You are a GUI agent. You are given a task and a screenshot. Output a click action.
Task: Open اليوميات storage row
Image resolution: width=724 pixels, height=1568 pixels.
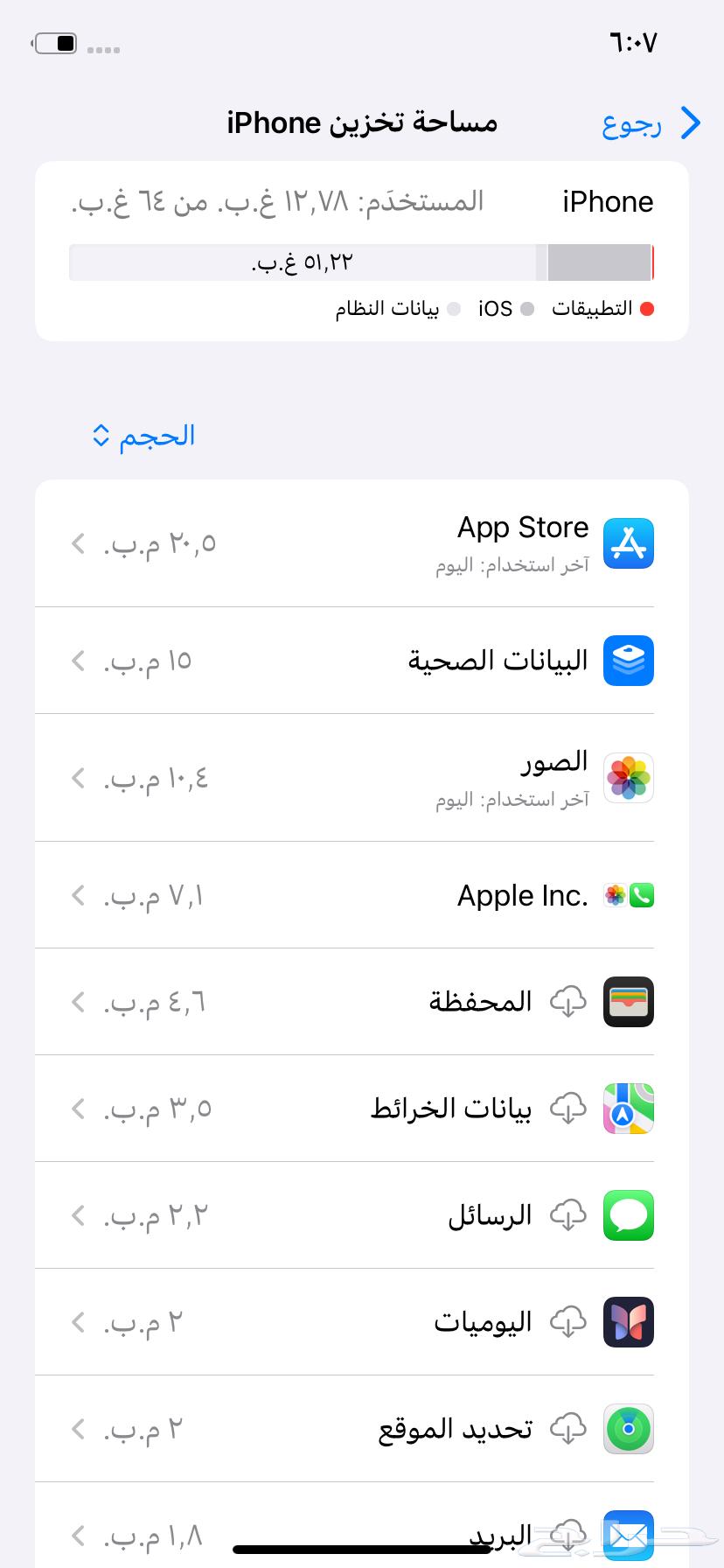coord(362,1322)
